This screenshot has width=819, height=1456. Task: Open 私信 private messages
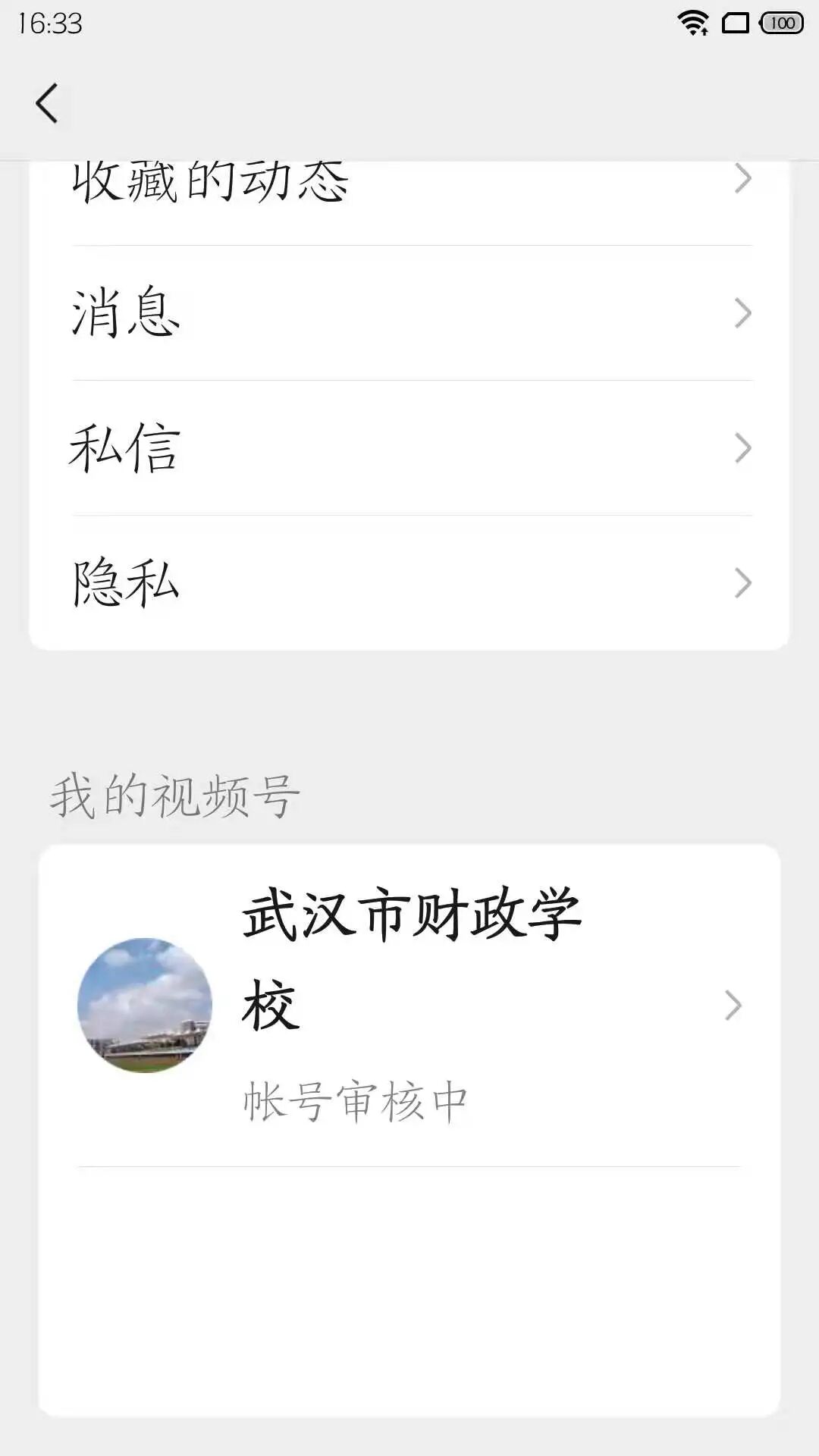click(x=409, y=448)
